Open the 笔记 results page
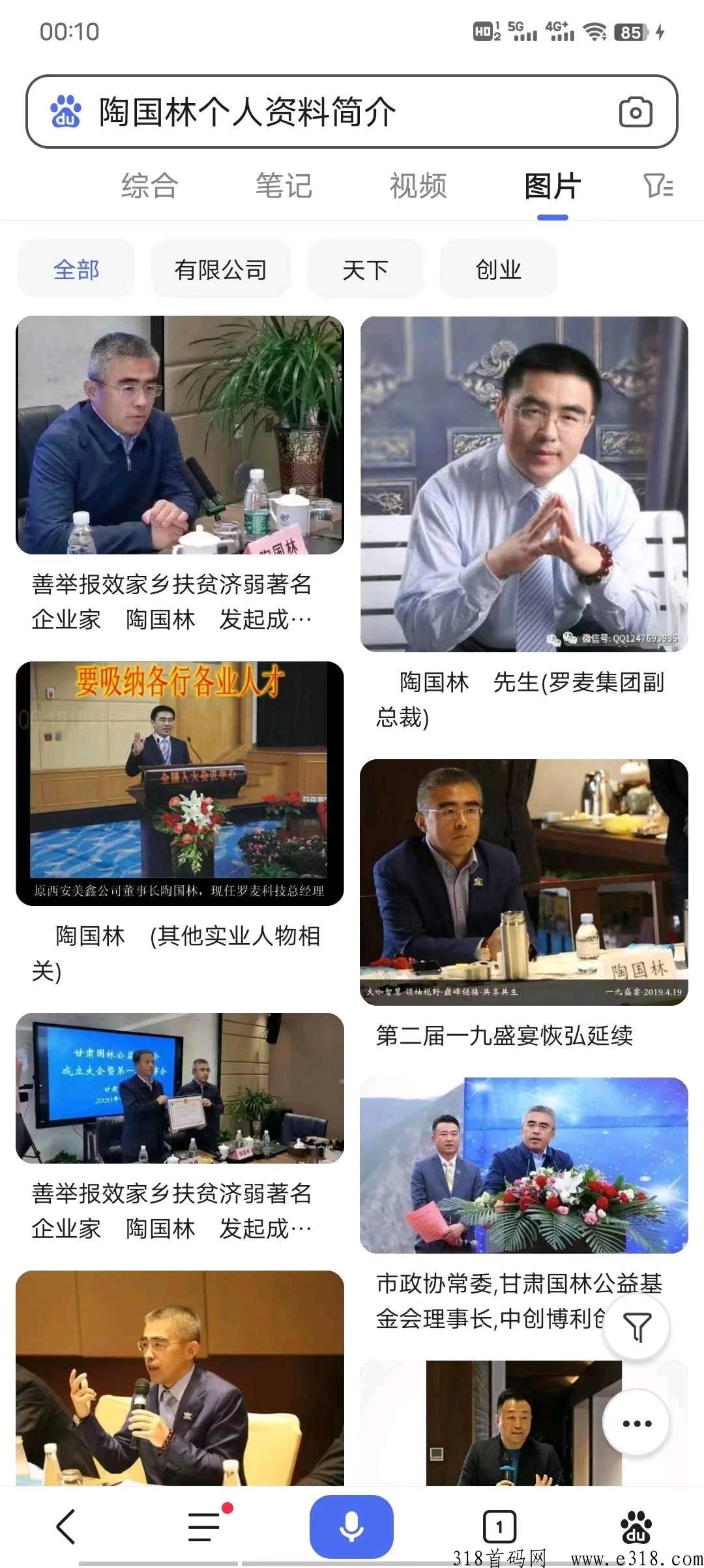 coord(285,186)
